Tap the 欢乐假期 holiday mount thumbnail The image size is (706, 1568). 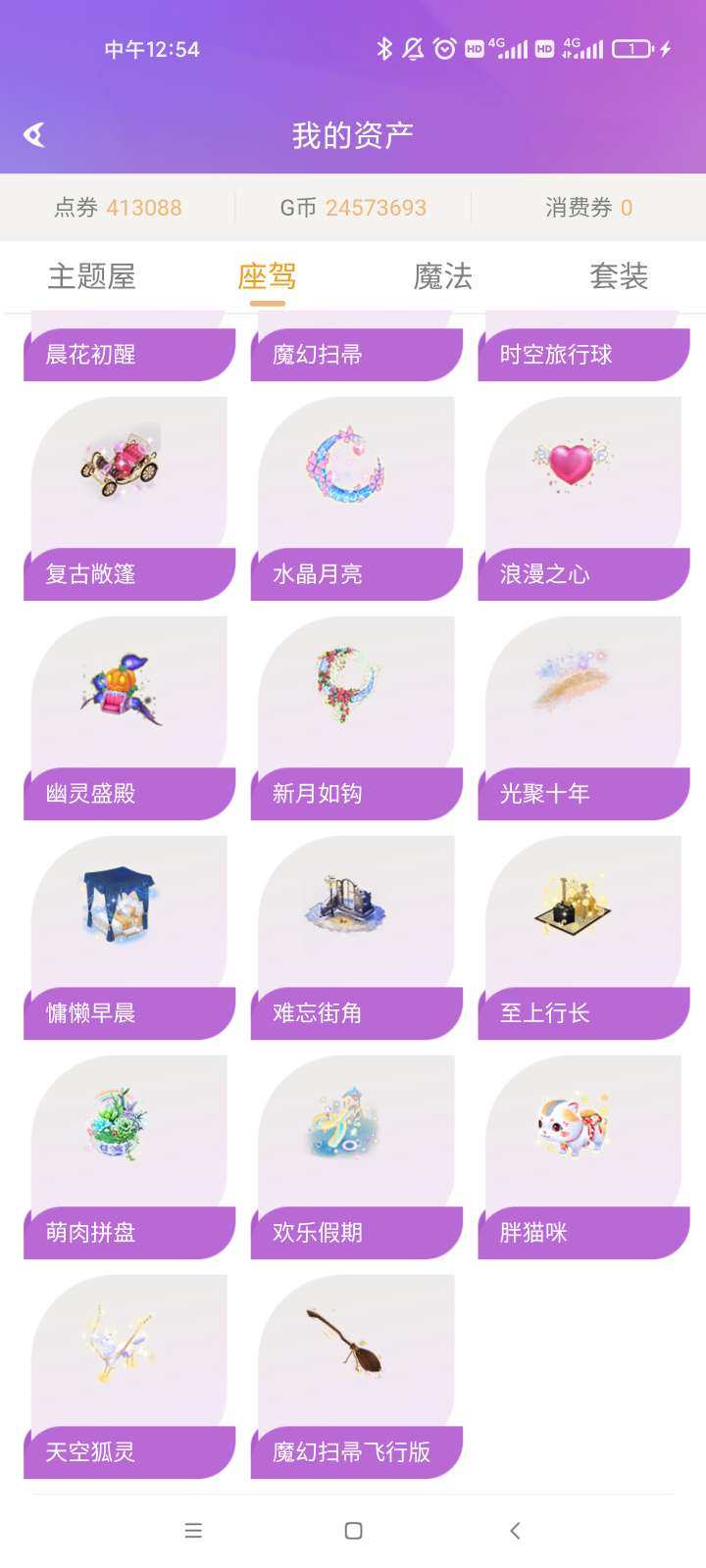coord(355,1127)
